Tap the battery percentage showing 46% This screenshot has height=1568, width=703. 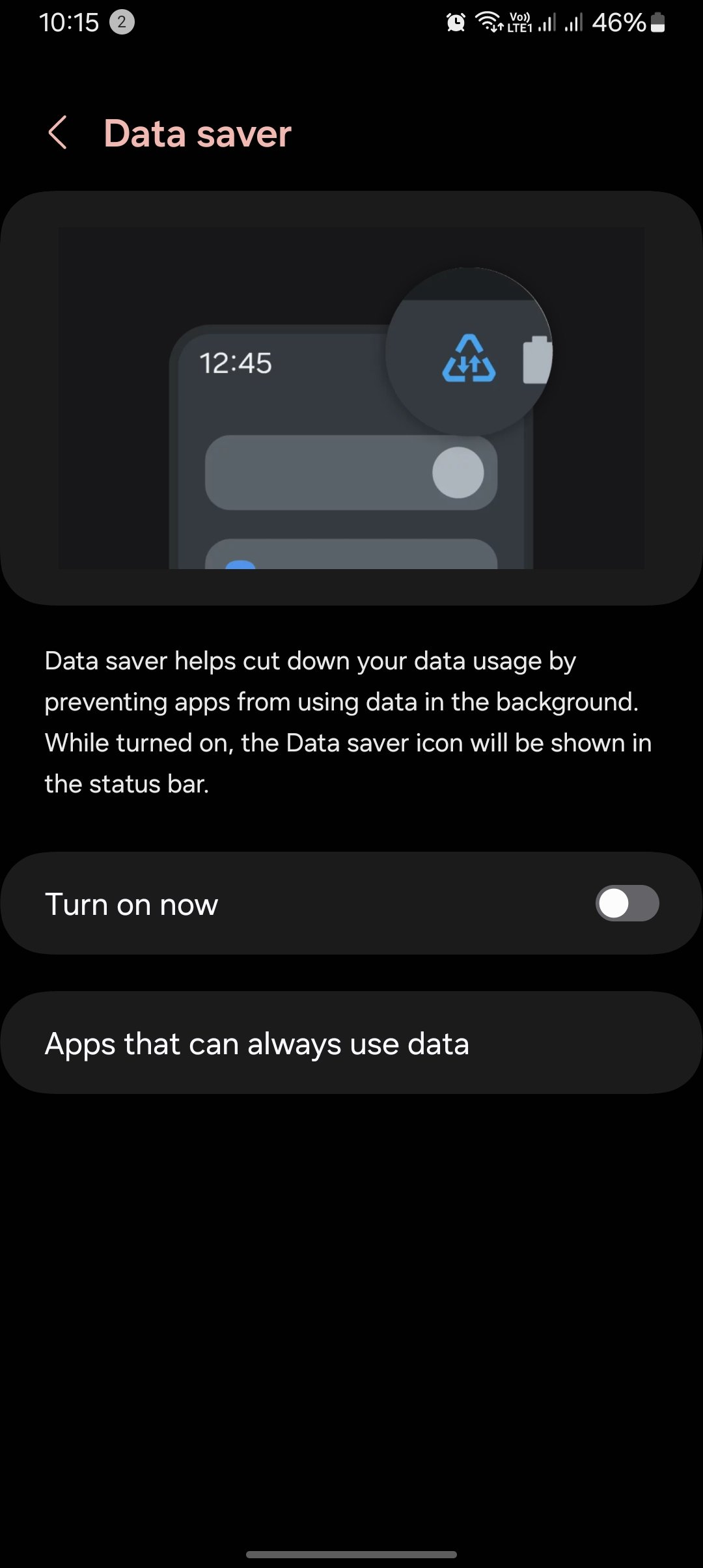coord(620,21)
